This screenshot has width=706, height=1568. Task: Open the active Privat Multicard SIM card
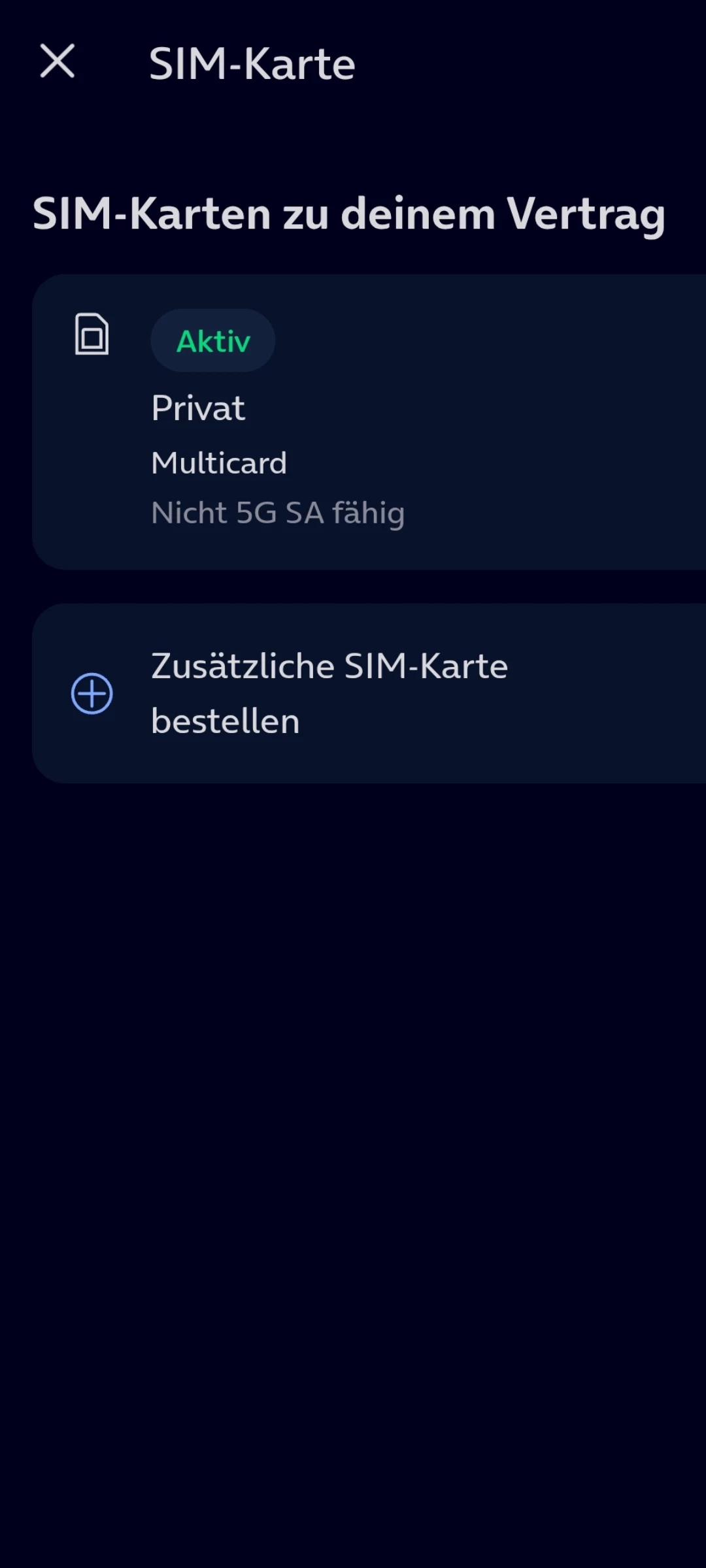tap(369, 422)
